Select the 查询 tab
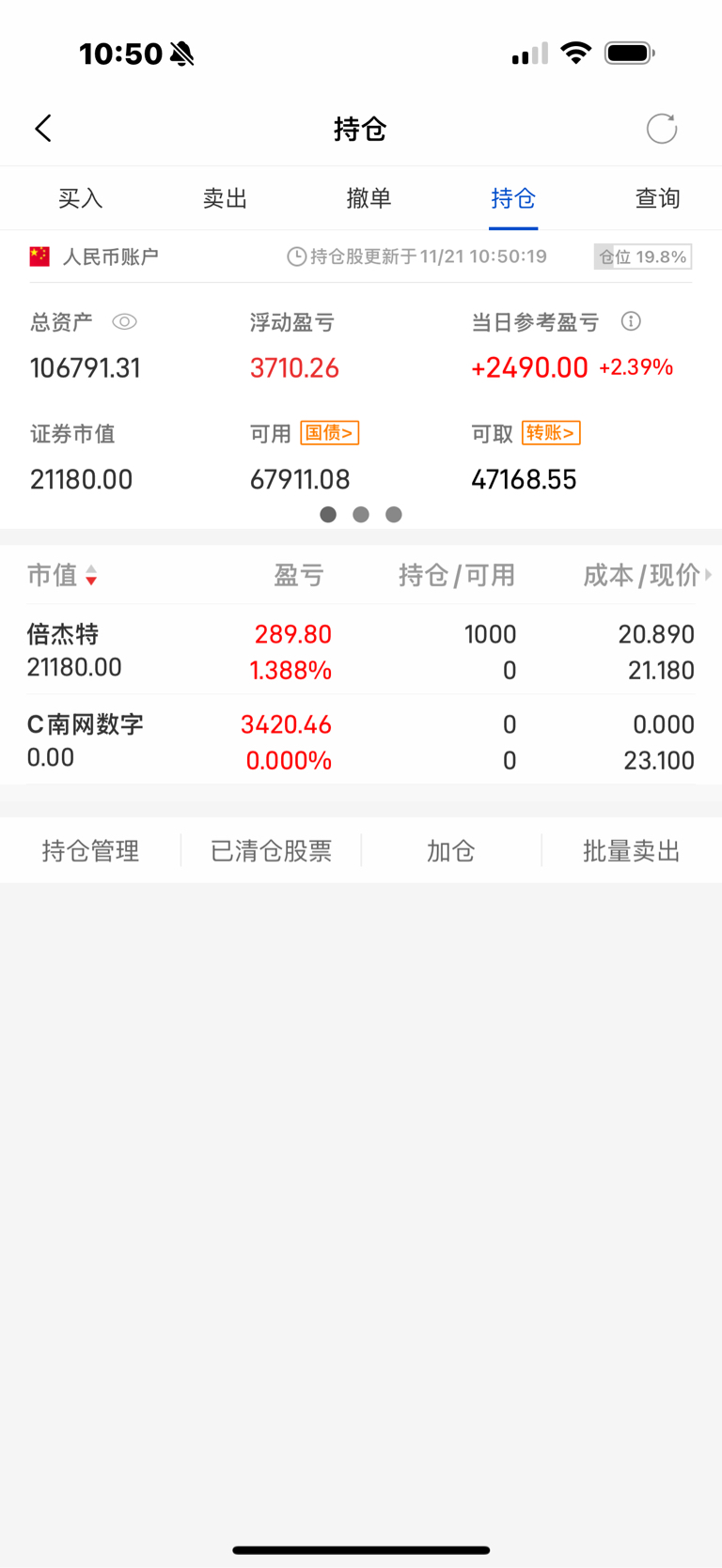Screen dimensions: 722x1568 [x=657, y=198]
